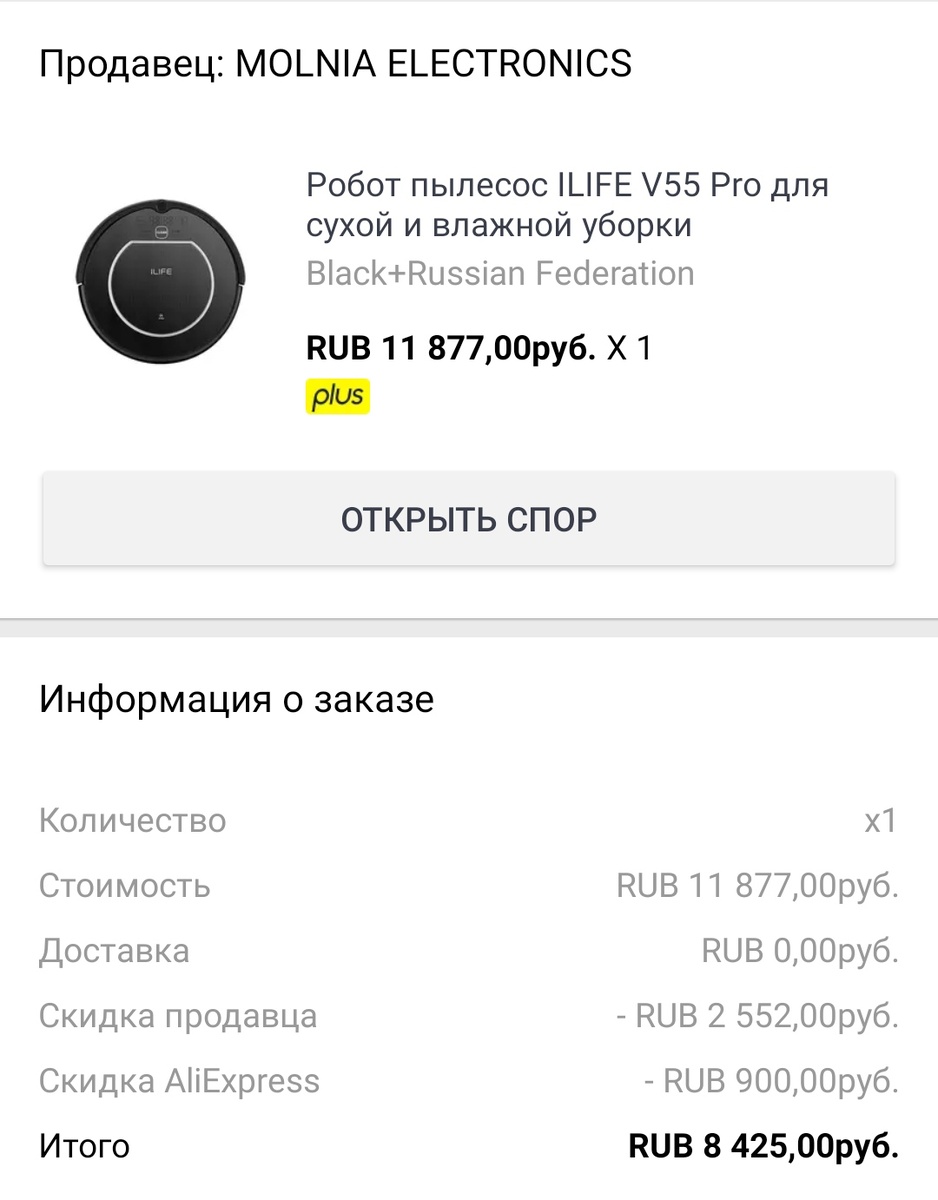The height and width of the screenshot is (1200, 938).
Task: Click the variant text "Black+Russian Federation"
Action: (x=499, y=272)
